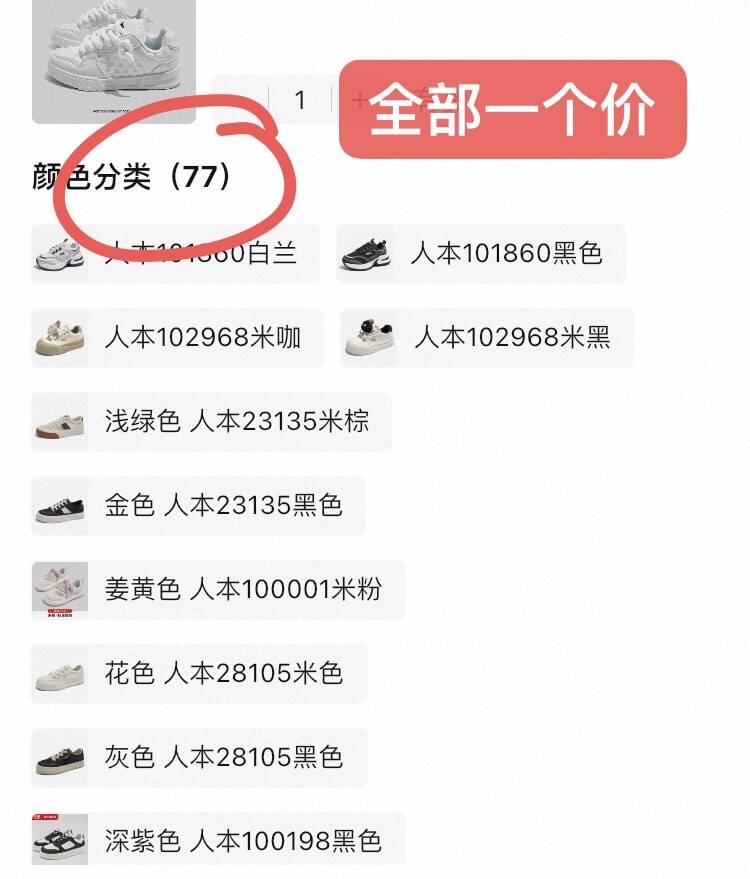750x879 pixels.
Task: Click the pink shoe thumbnail on 姜黄色 人本100001米粉
Action: [60, 590]
